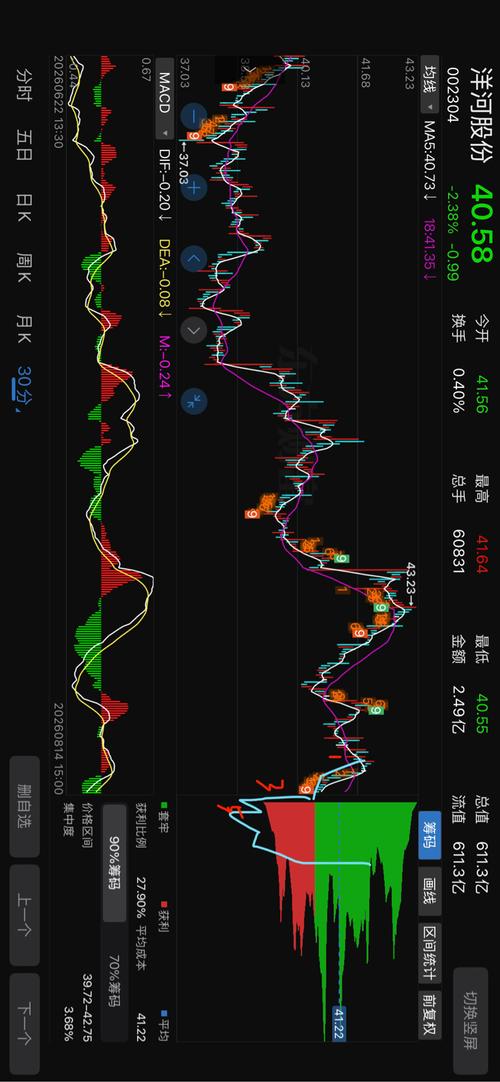Go to previous stock with 上一个

point(25,915)
